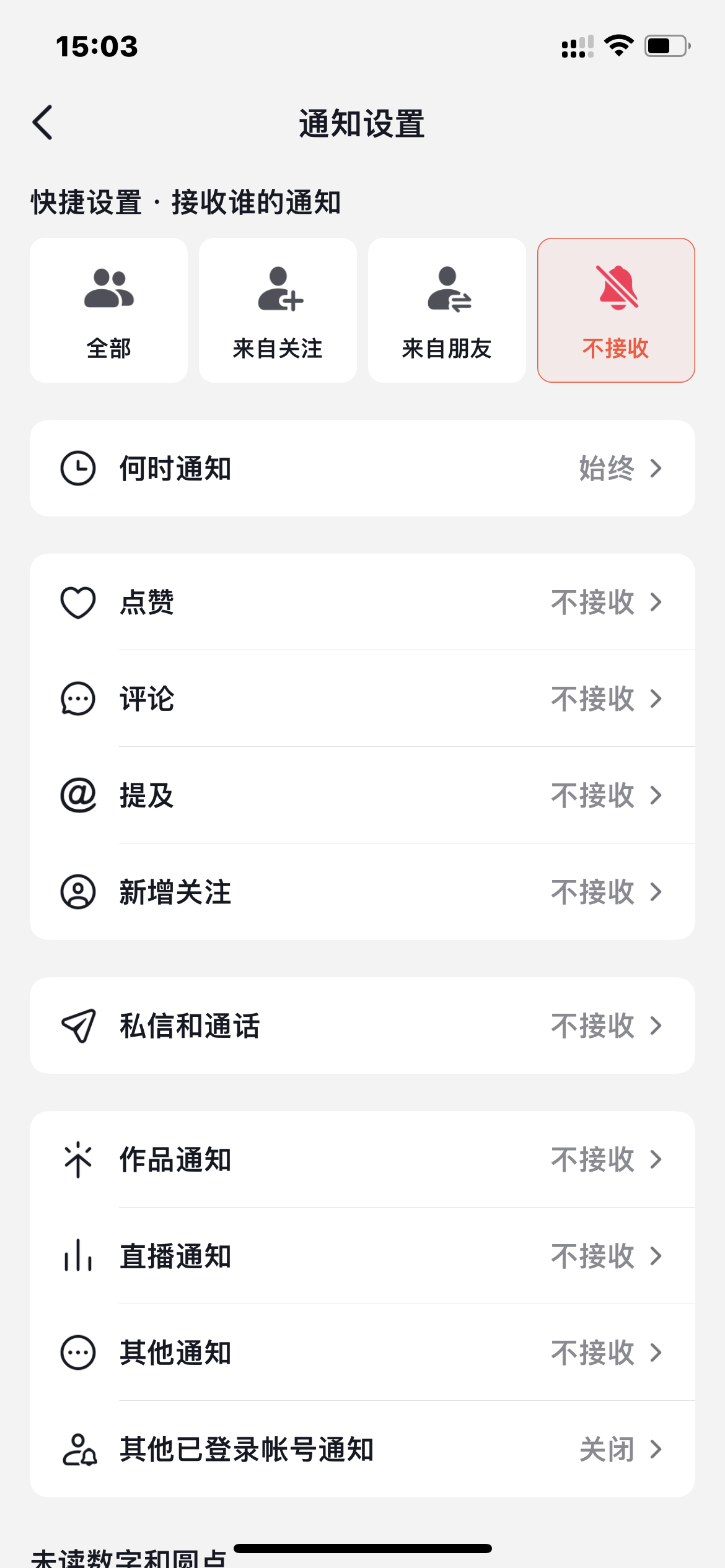Click the paper plane icon beside 私信和通话
The height and width of the screenshot is (1568, 725).
coord(77,1025)
